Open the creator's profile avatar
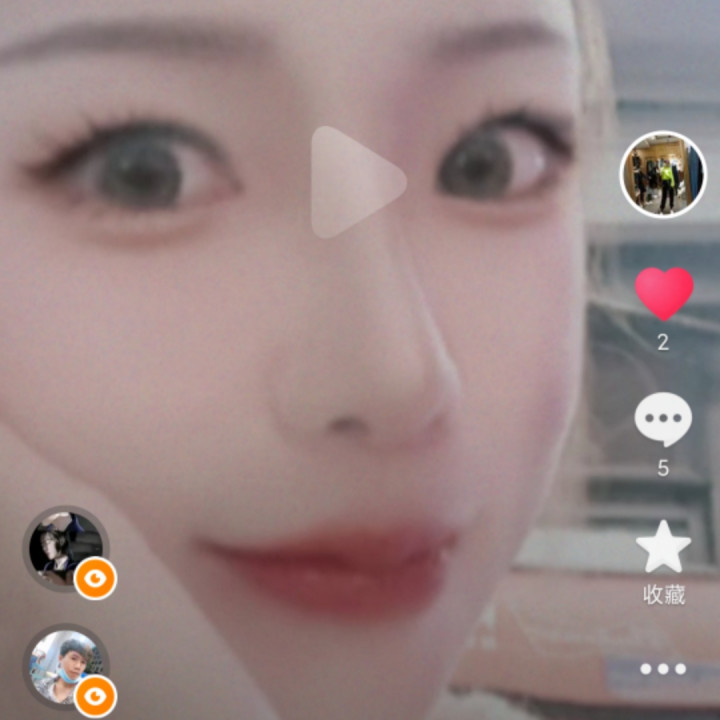 [x=663, y=174]
